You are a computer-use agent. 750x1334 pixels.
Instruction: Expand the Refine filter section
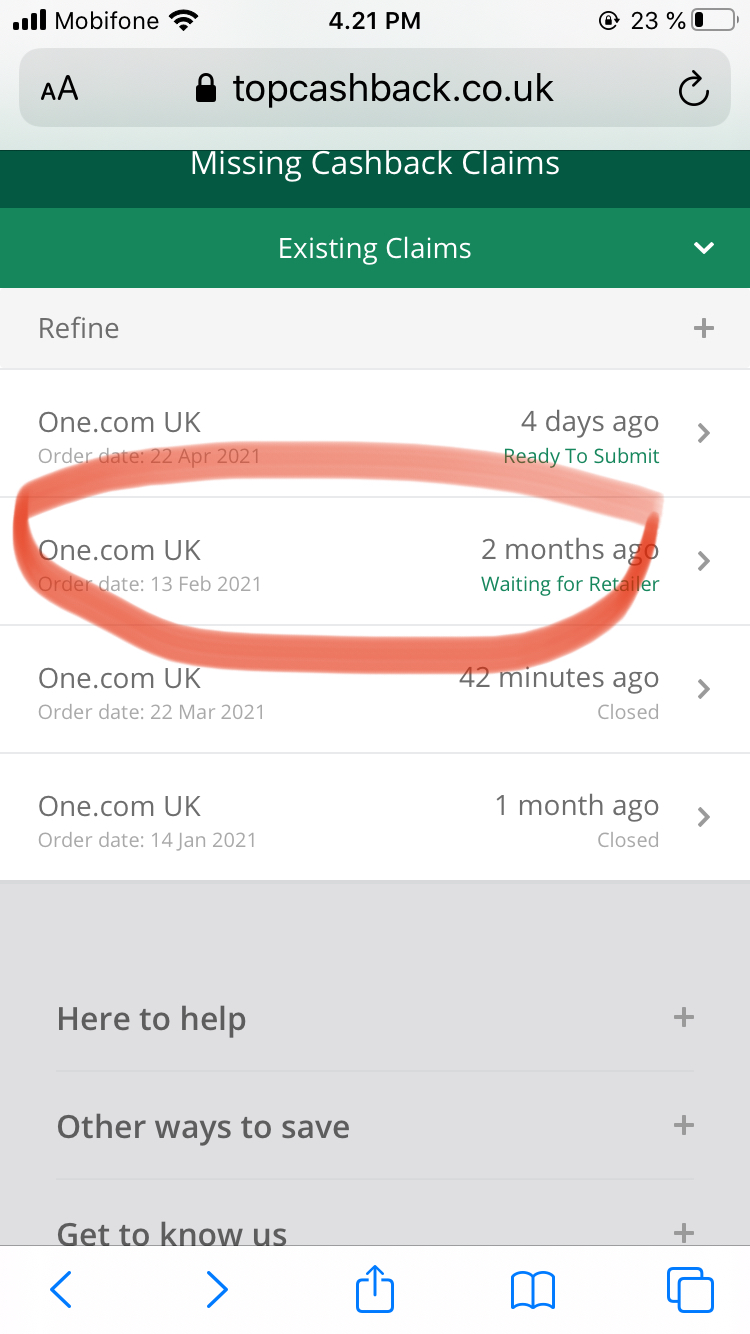(x=704, y=328)
